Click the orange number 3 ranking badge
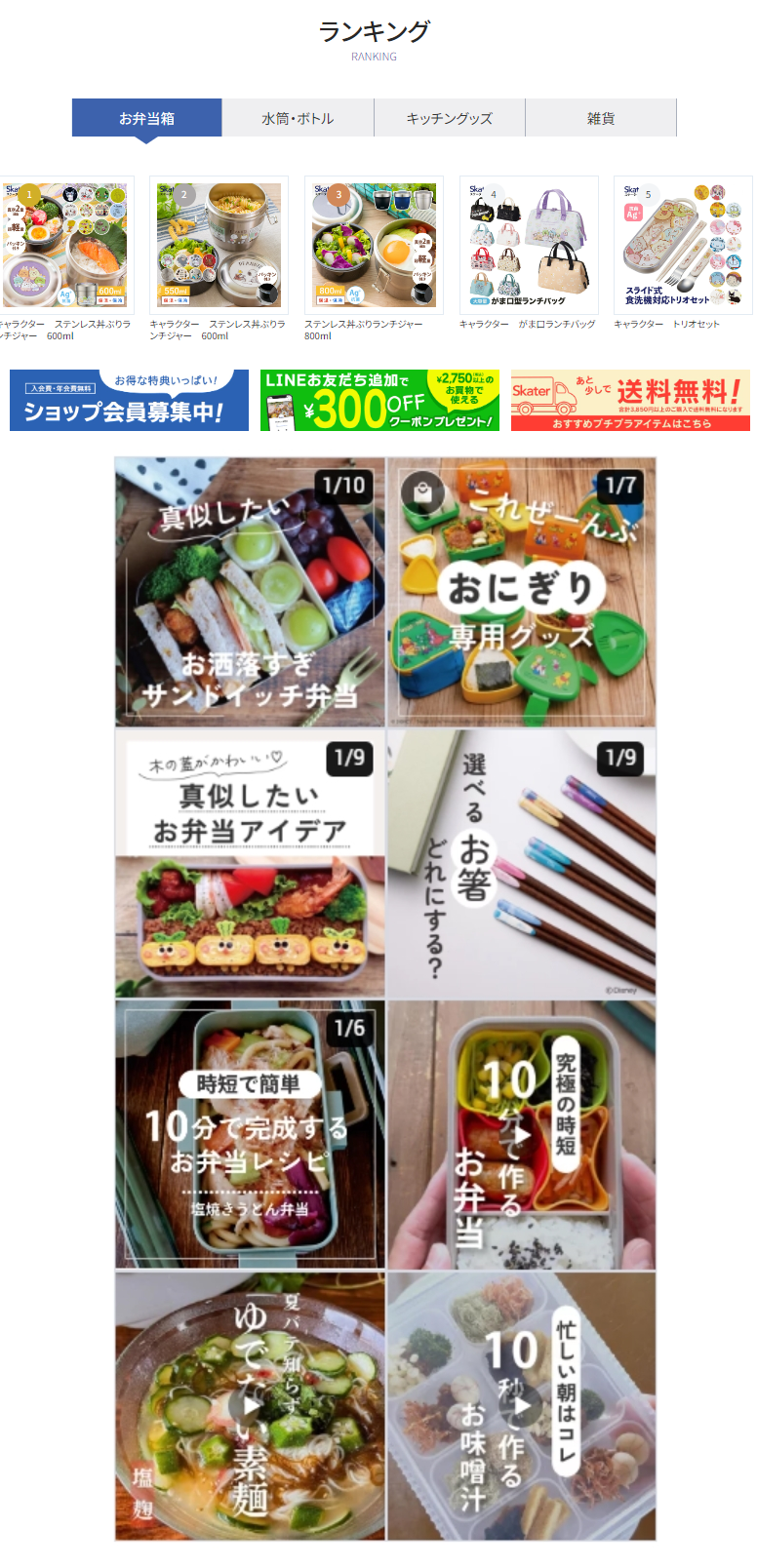 (340, 194)
